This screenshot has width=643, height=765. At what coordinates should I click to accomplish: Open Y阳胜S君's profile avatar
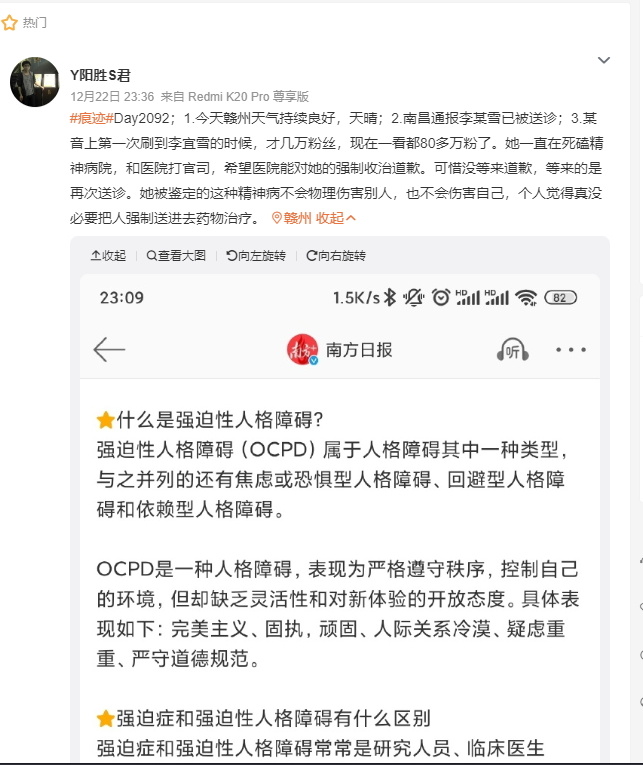coord(34,82)
